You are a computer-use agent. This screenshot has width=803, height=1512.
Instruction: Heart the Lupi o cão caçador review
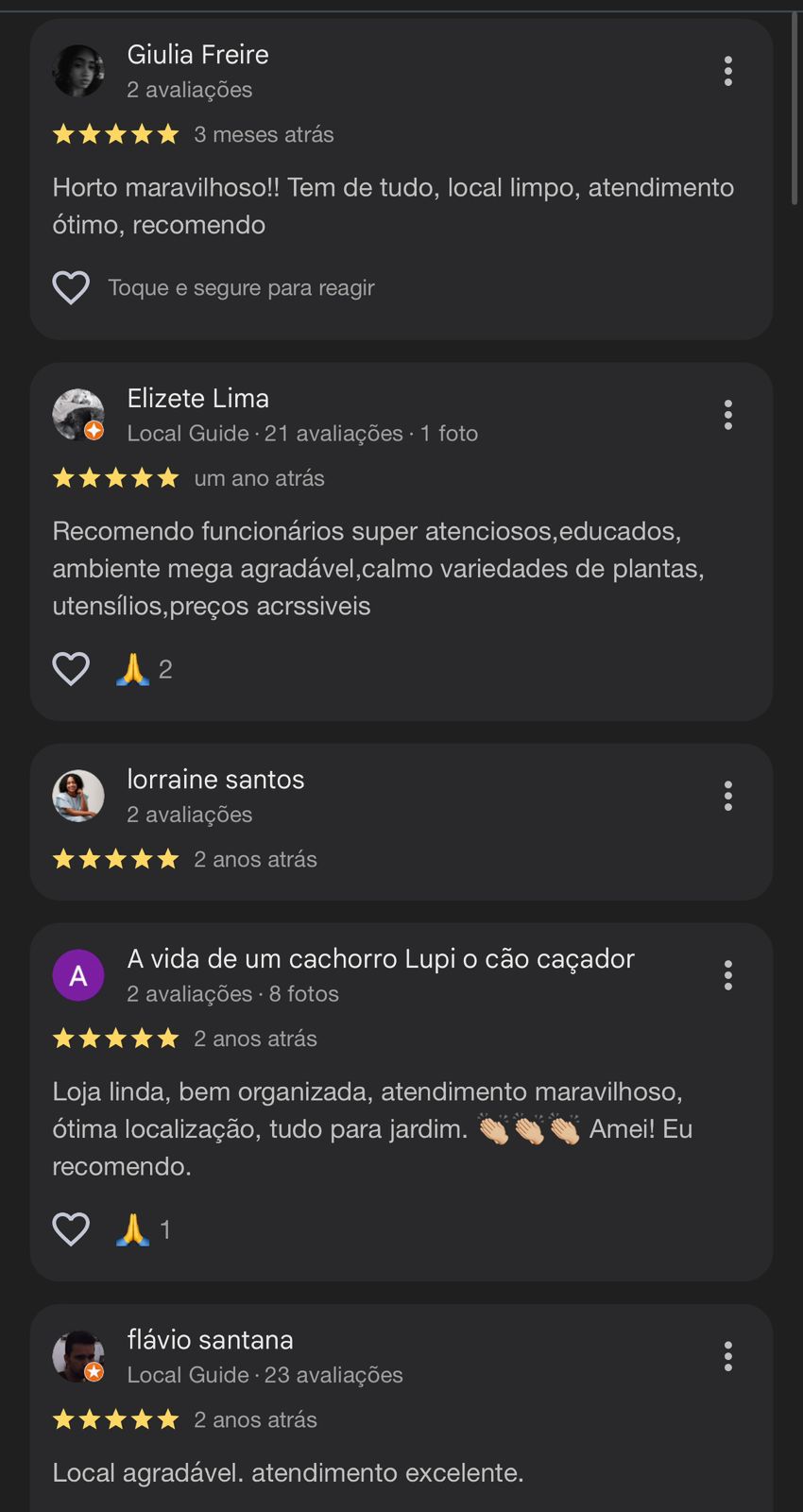71,1229
